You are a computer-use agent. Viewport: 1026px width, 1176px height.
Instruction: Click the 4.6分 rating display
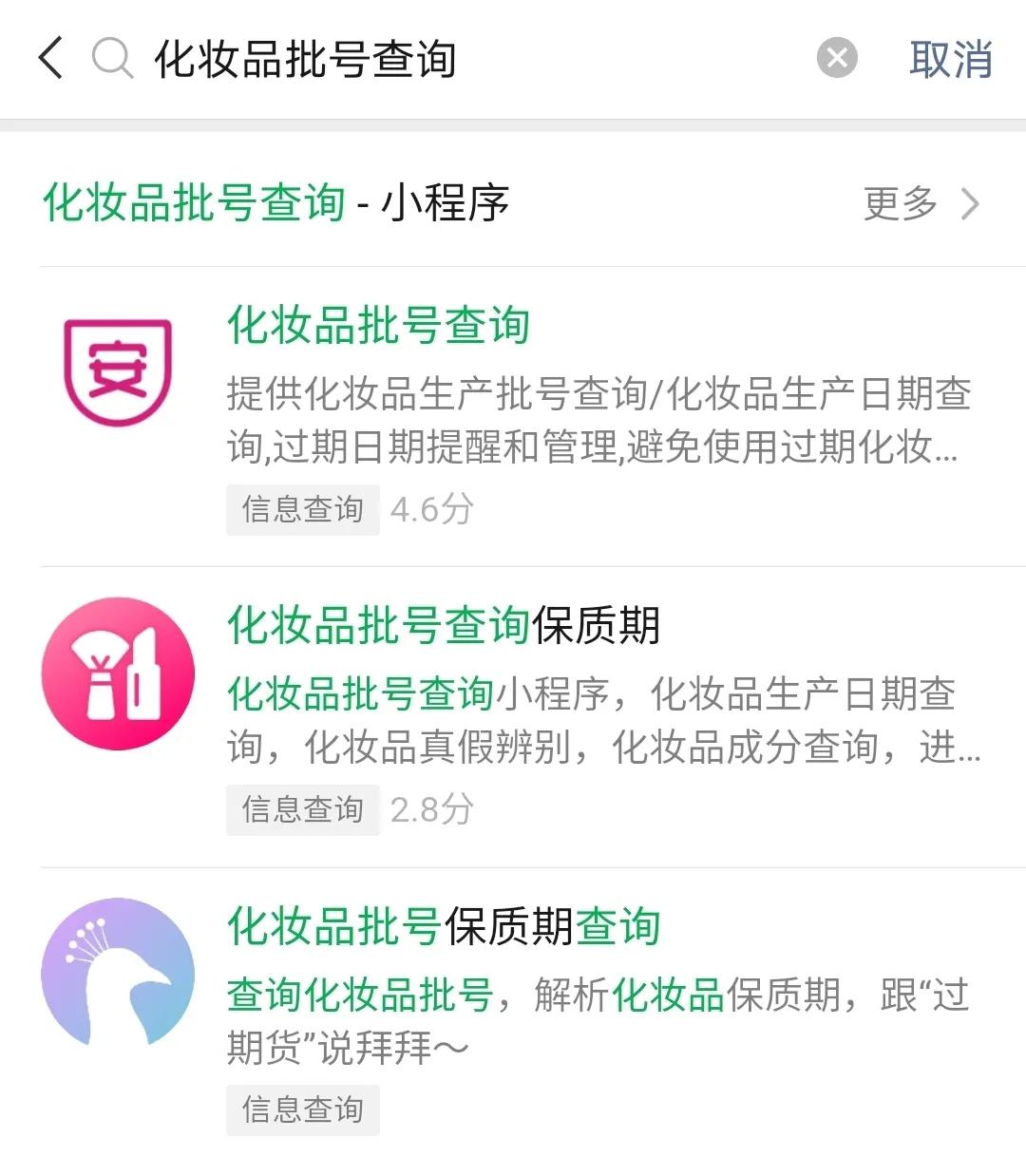click(x=430, y=509)
